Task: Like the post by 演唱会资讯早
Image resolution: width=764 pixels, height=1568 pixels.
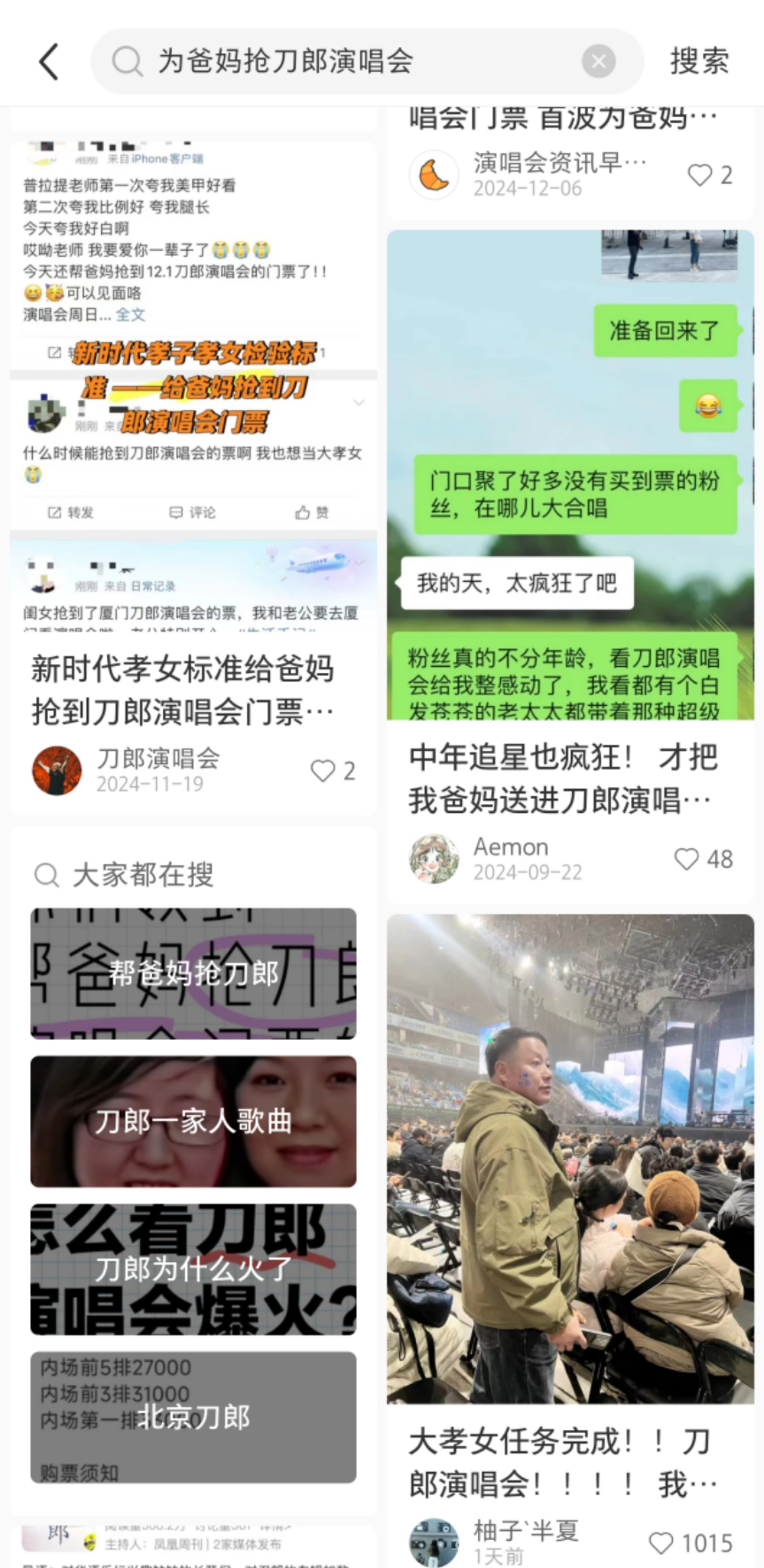Action: point(700,175)
